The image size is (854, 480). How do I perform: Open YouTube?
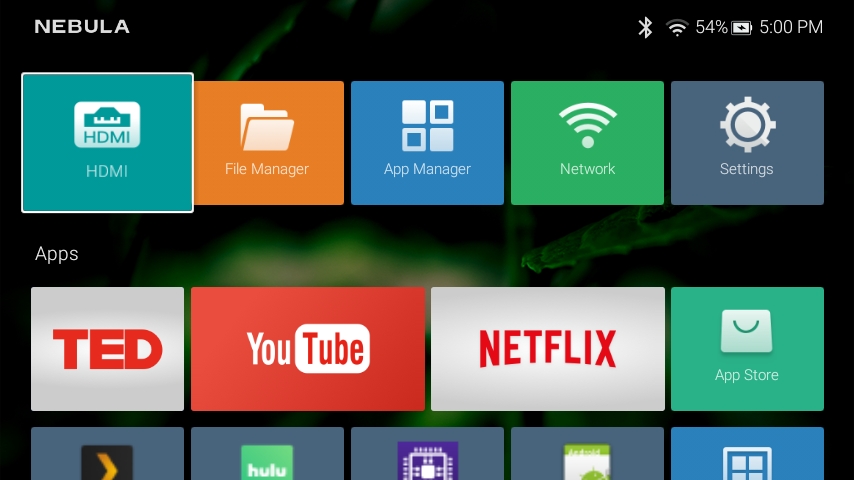(x=308, y=348)
